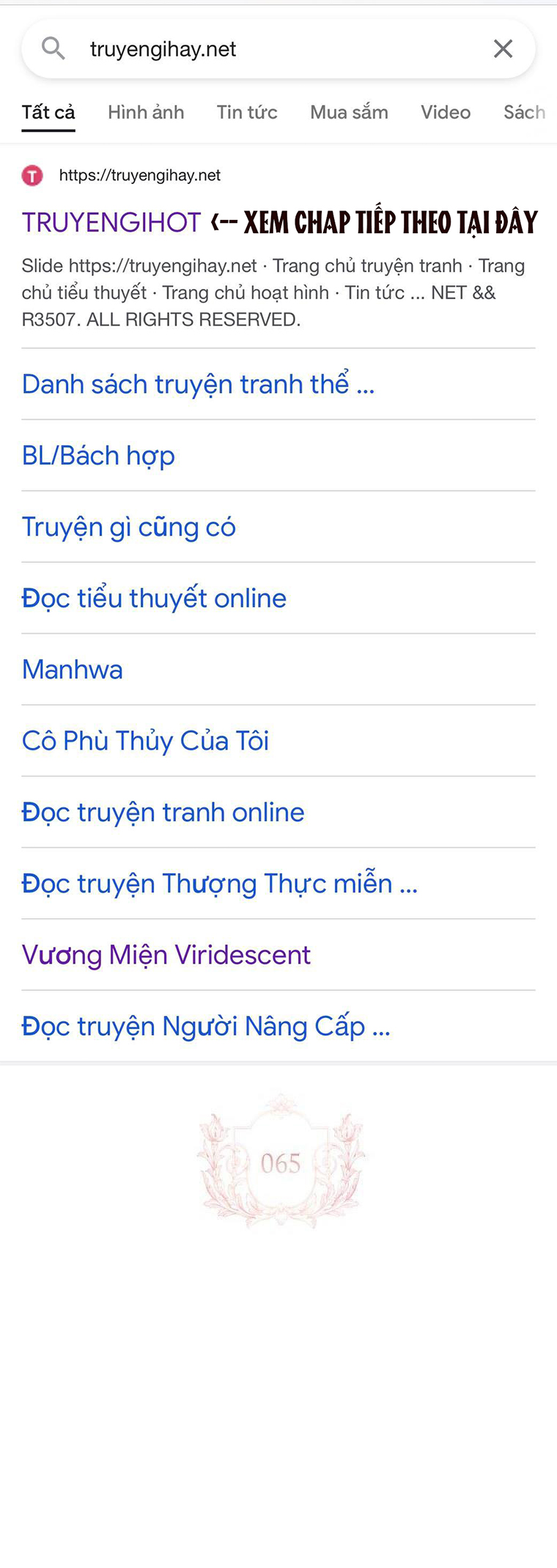Image resolution: width=557 pixels, height=1568 pixels.
Task: Visit the https://truyengihay.net breadcrumb link
Action: pyautogui.click(x=140, y=175)
